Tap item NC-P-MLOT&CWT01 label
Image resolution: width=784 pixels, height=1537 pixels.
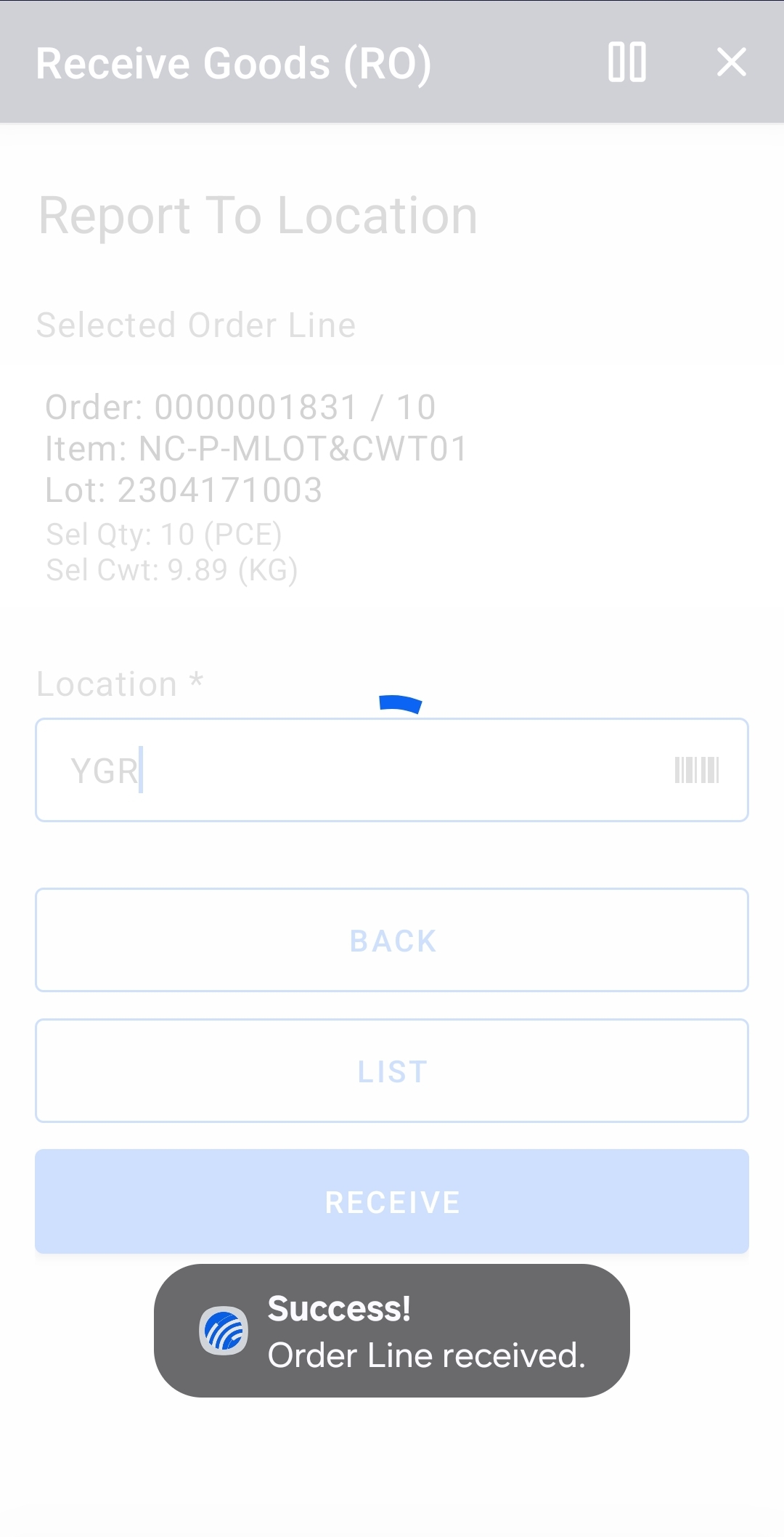pyautogui.click(x=256, y=449)
